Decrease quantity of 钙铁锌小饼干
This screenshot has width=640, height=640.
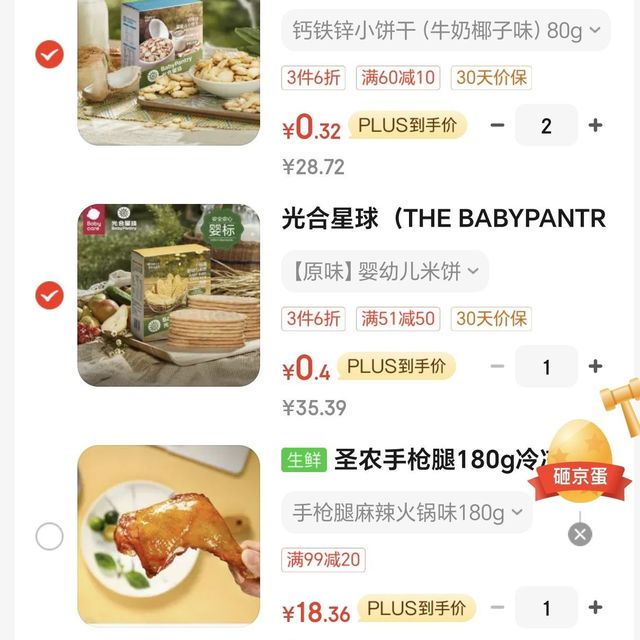[497, 126]
